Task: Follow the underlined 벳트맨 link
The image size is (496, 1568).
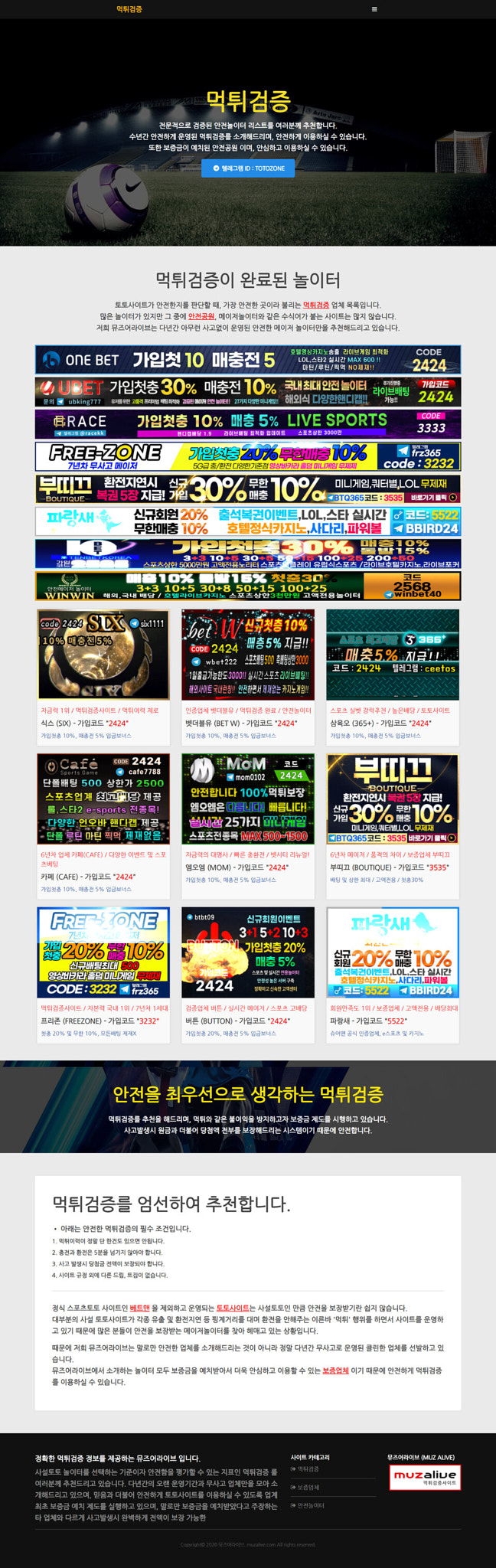Action: [x=139, y=1308]
